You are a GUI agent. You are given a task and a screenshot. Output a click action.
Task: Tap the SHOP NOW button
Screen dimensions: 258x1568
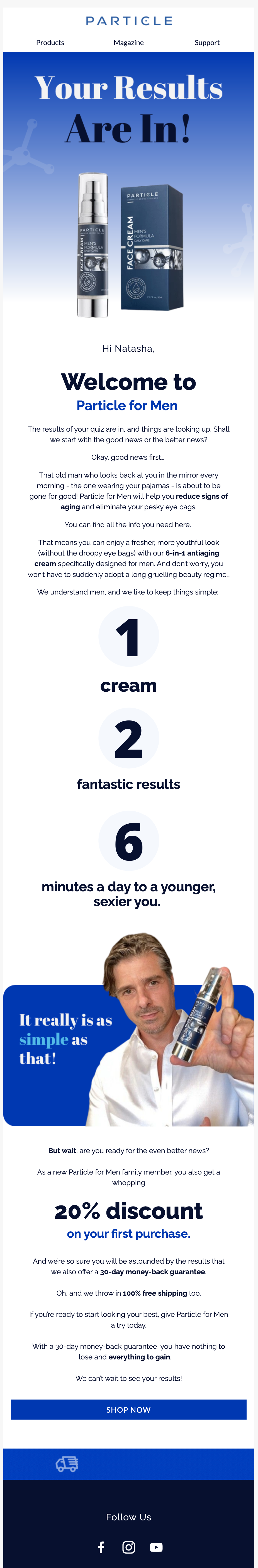128,1409
